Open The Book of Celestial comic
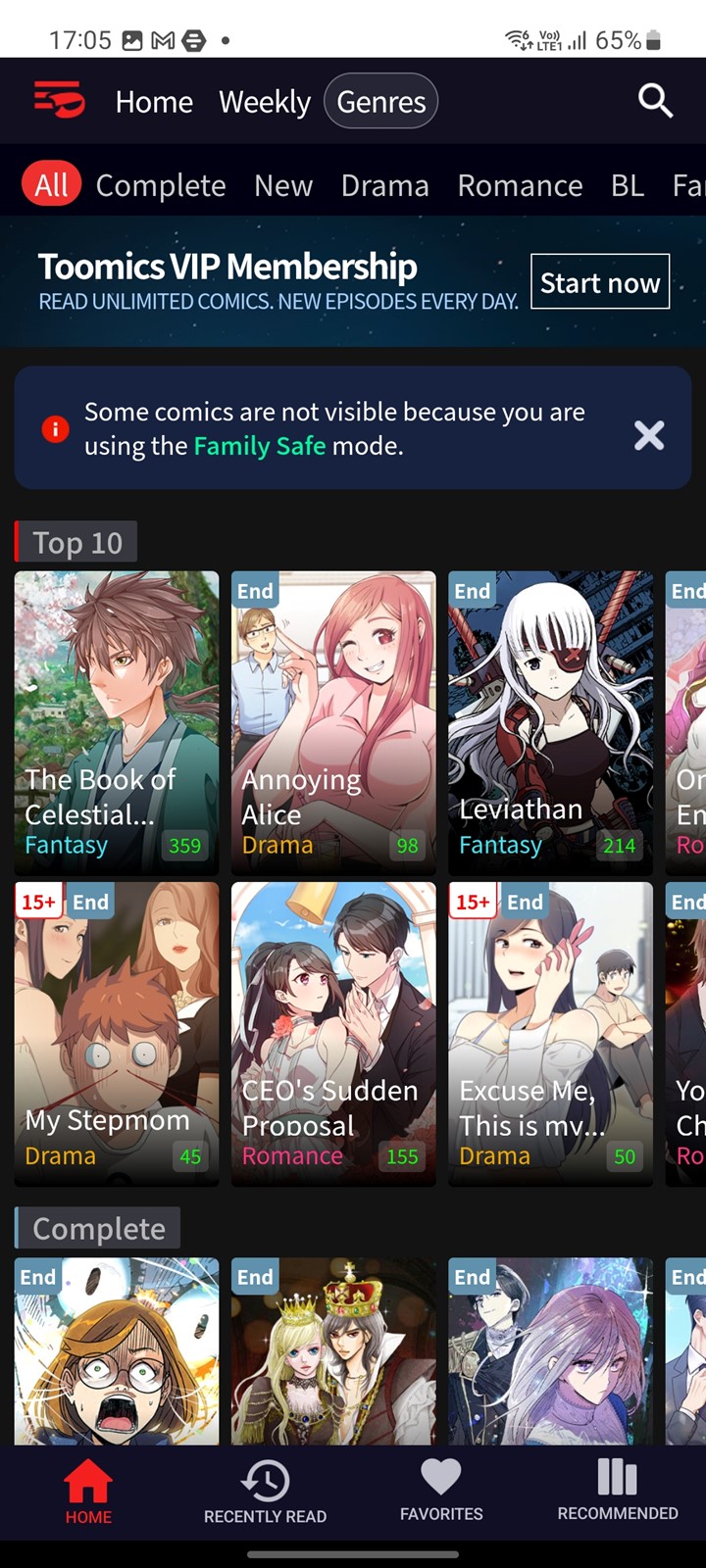706x1568 pixels. (x=117, y=722)
